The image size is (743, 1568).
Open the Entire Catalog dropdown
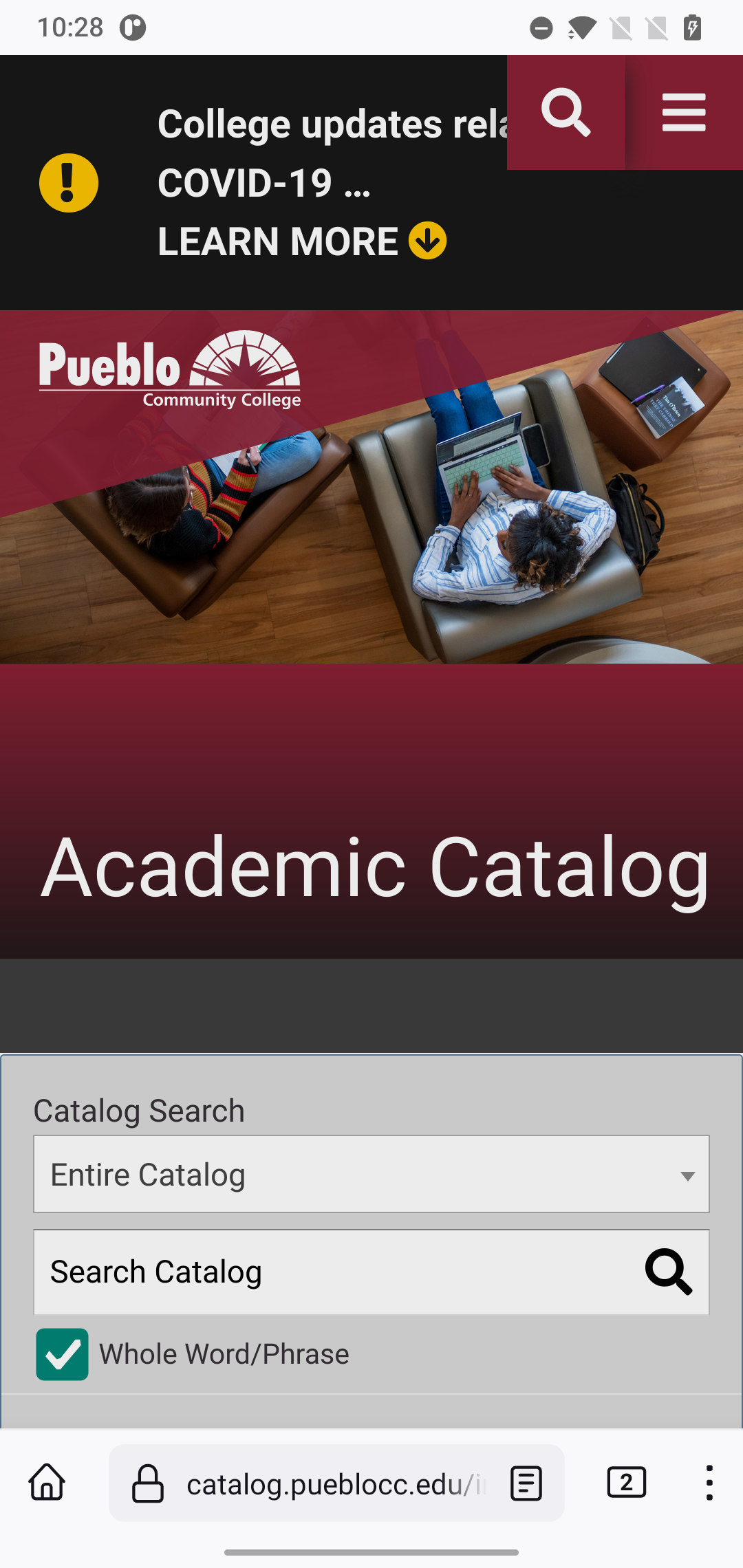coord(371,1174)
